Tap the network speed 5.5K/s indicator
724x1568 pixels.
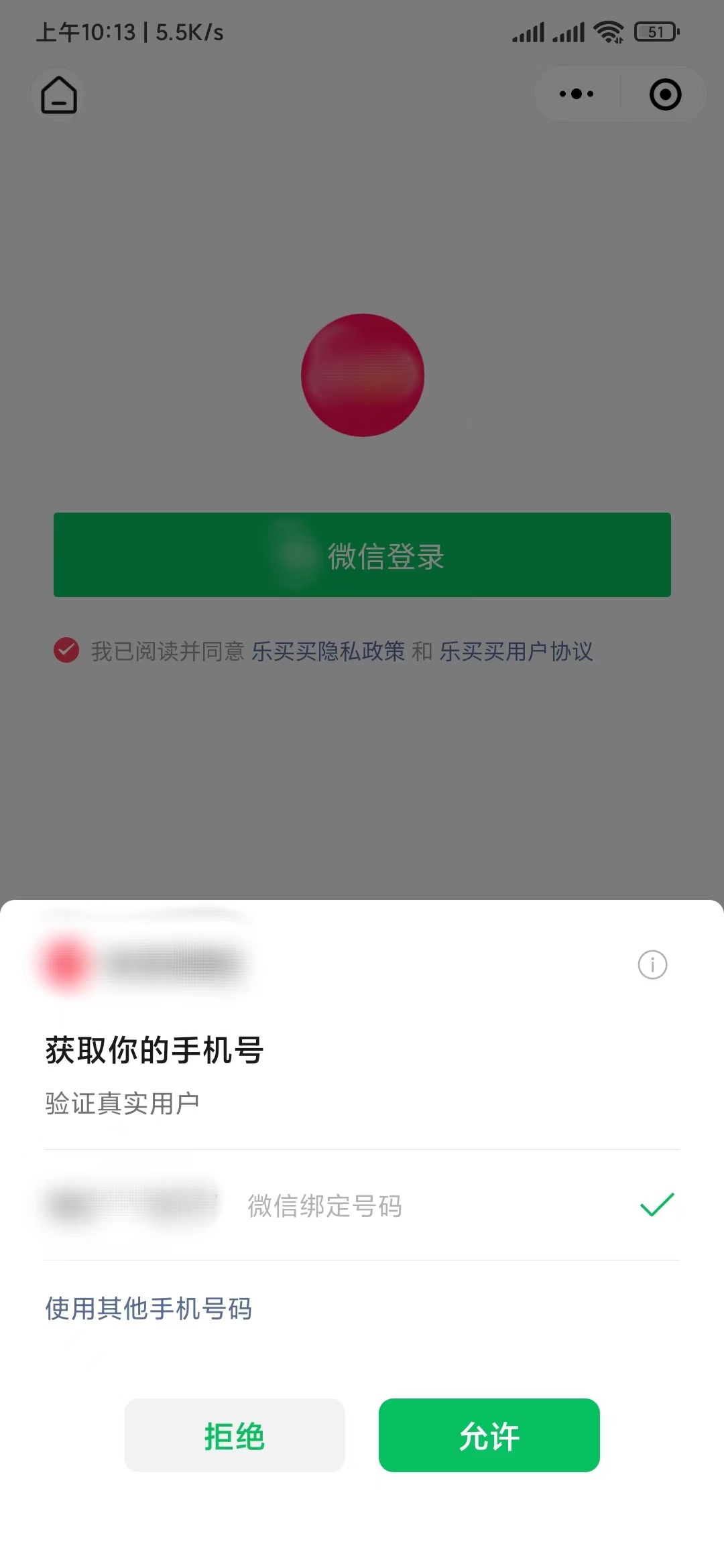pyautogui.click(x=188, y=30)
